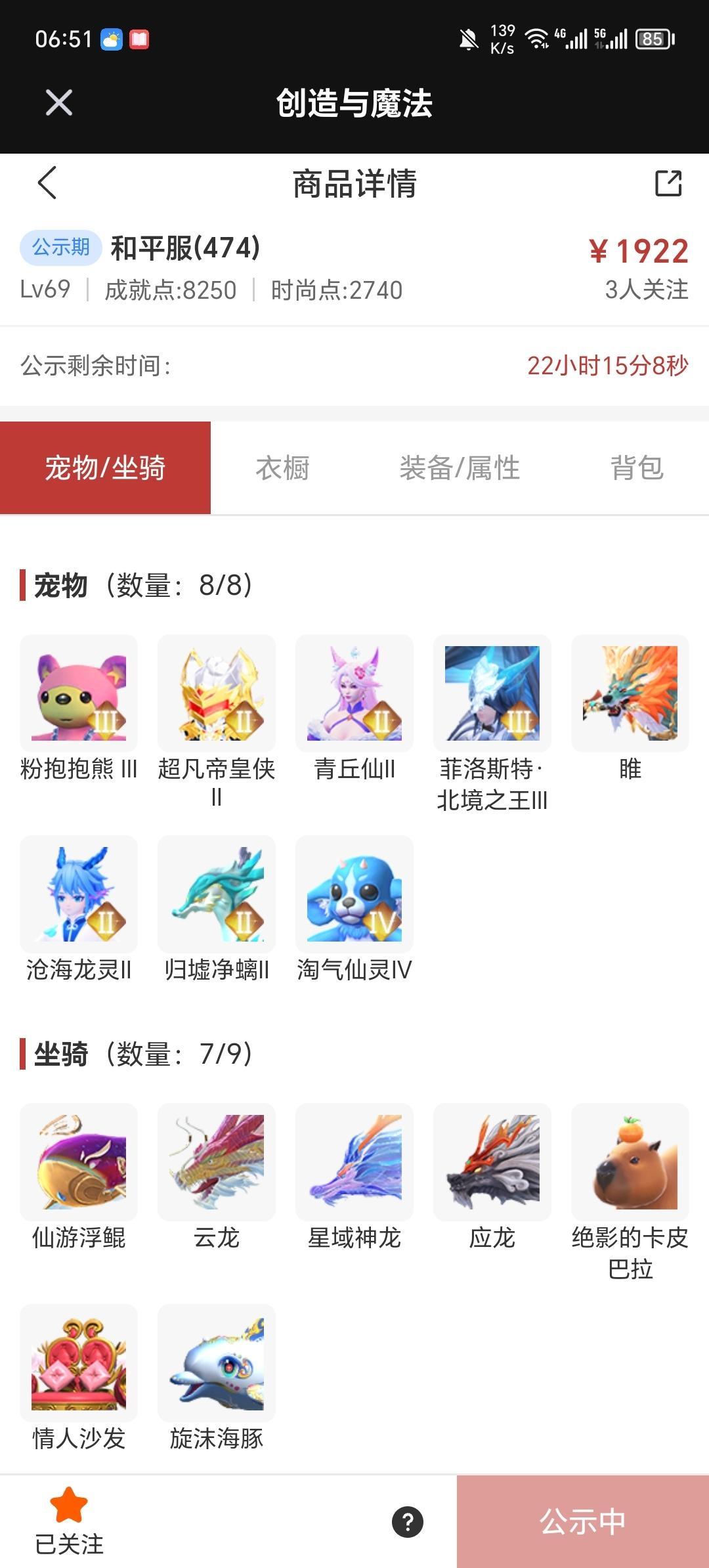Open the 背包 tab
Image resolution: width=709 pixels, height=1568 pixels.
(636, 466)
